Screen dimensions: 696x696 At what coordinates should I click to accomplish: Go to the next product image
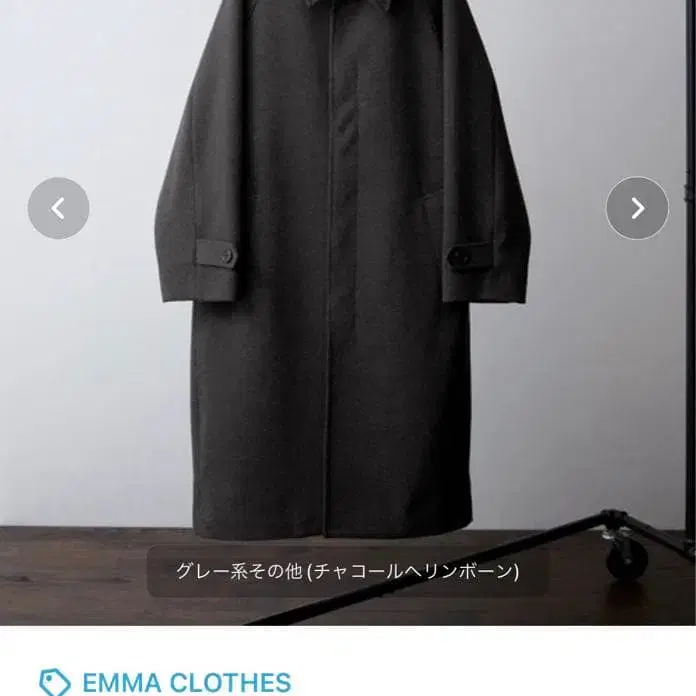pyautogui.click(x=637, y=208)
